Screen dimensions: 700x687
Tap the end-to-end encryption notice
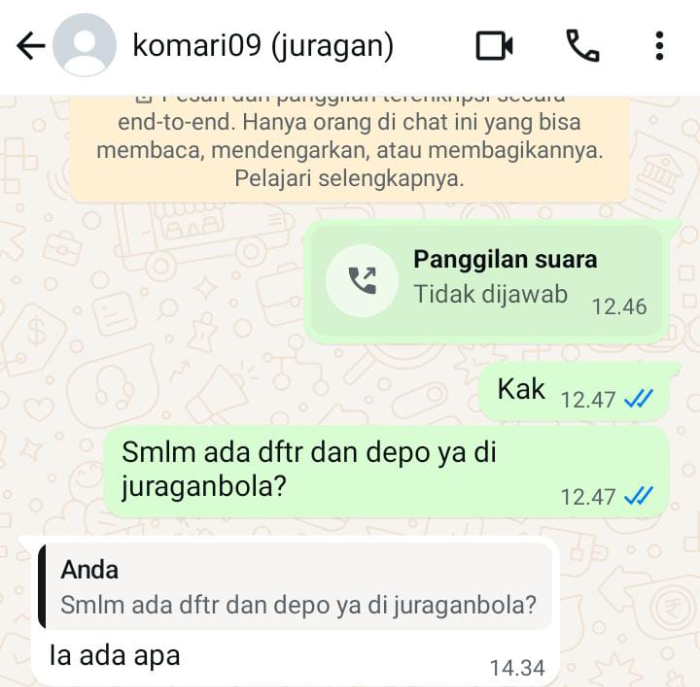(350, 150)
